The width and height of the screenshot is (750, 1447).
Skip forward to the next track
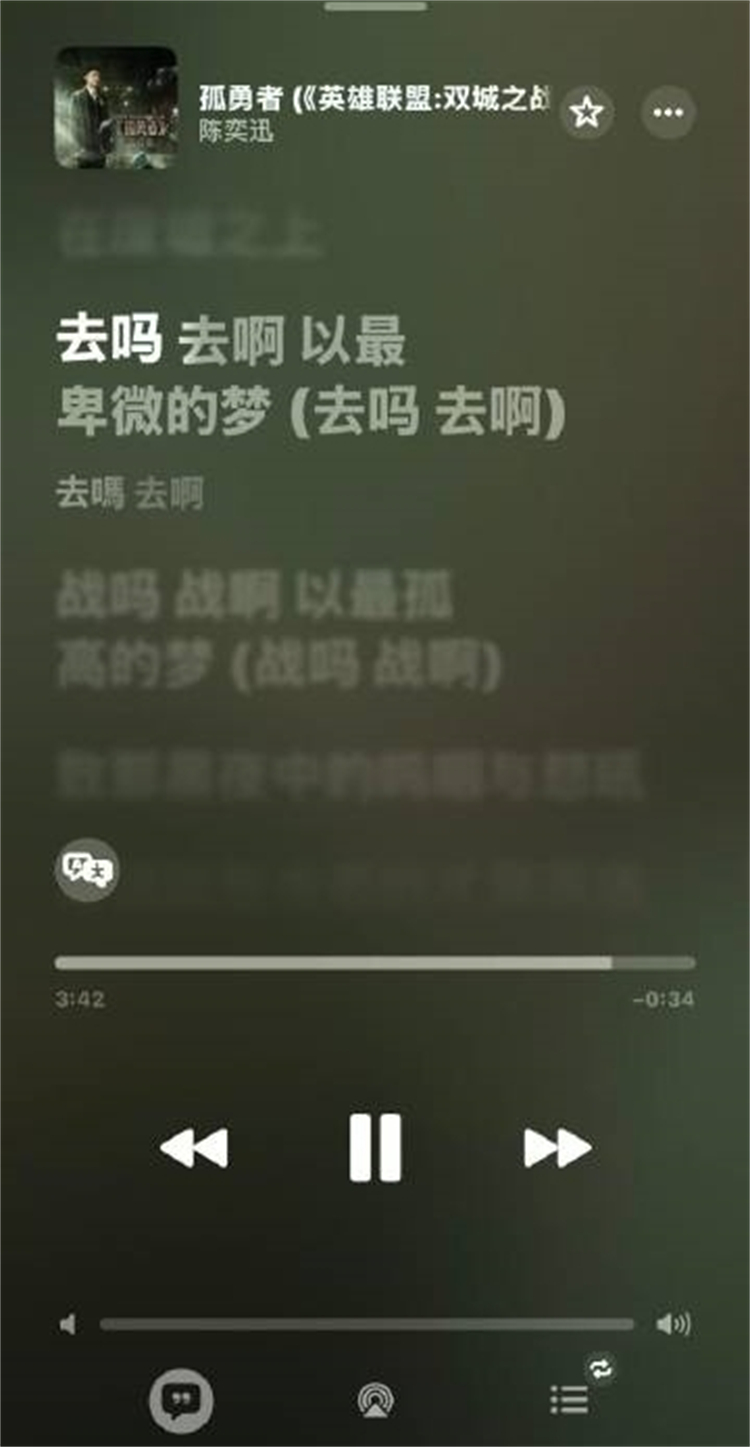click(557, 1147)
